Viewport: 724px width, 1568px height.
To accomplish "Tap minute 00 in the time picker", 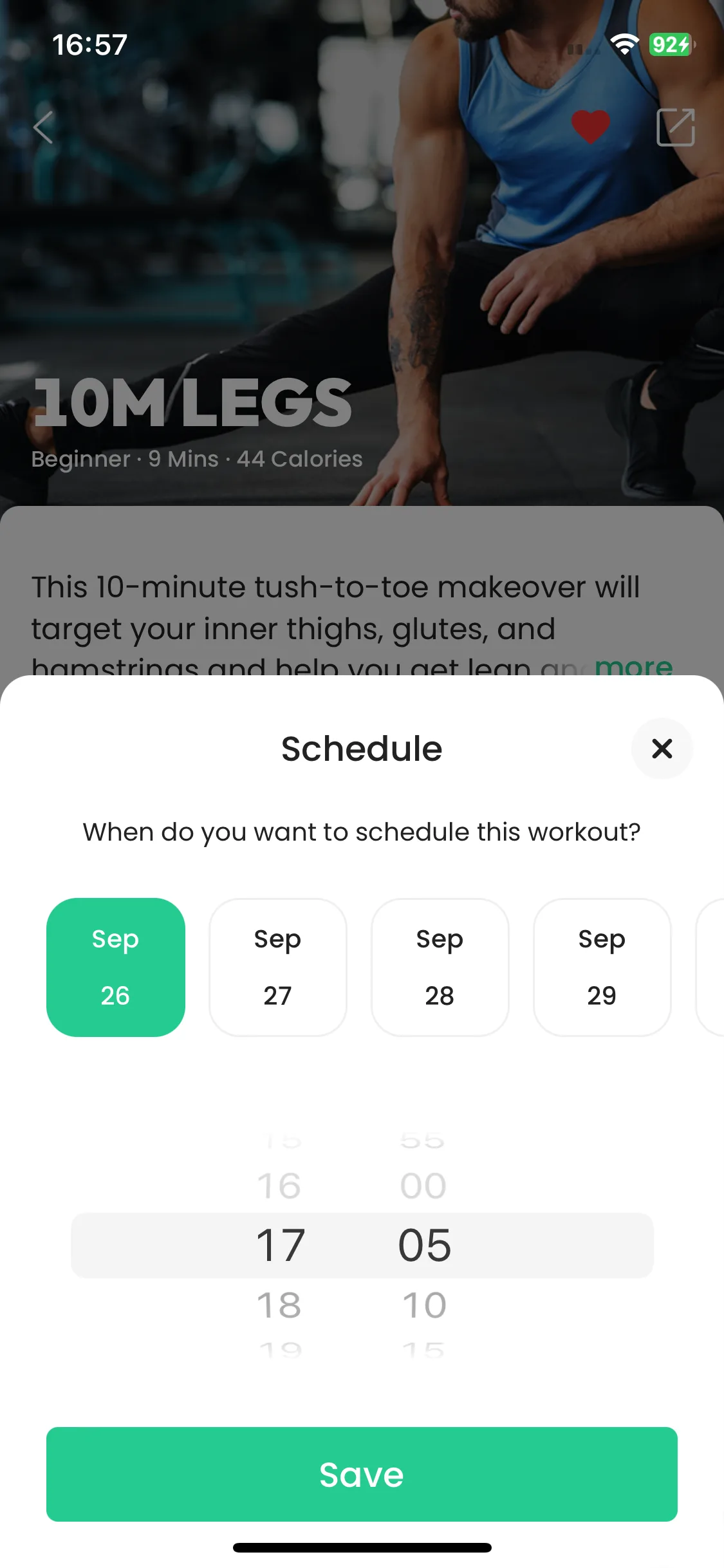I will (x=423, y=1186).
